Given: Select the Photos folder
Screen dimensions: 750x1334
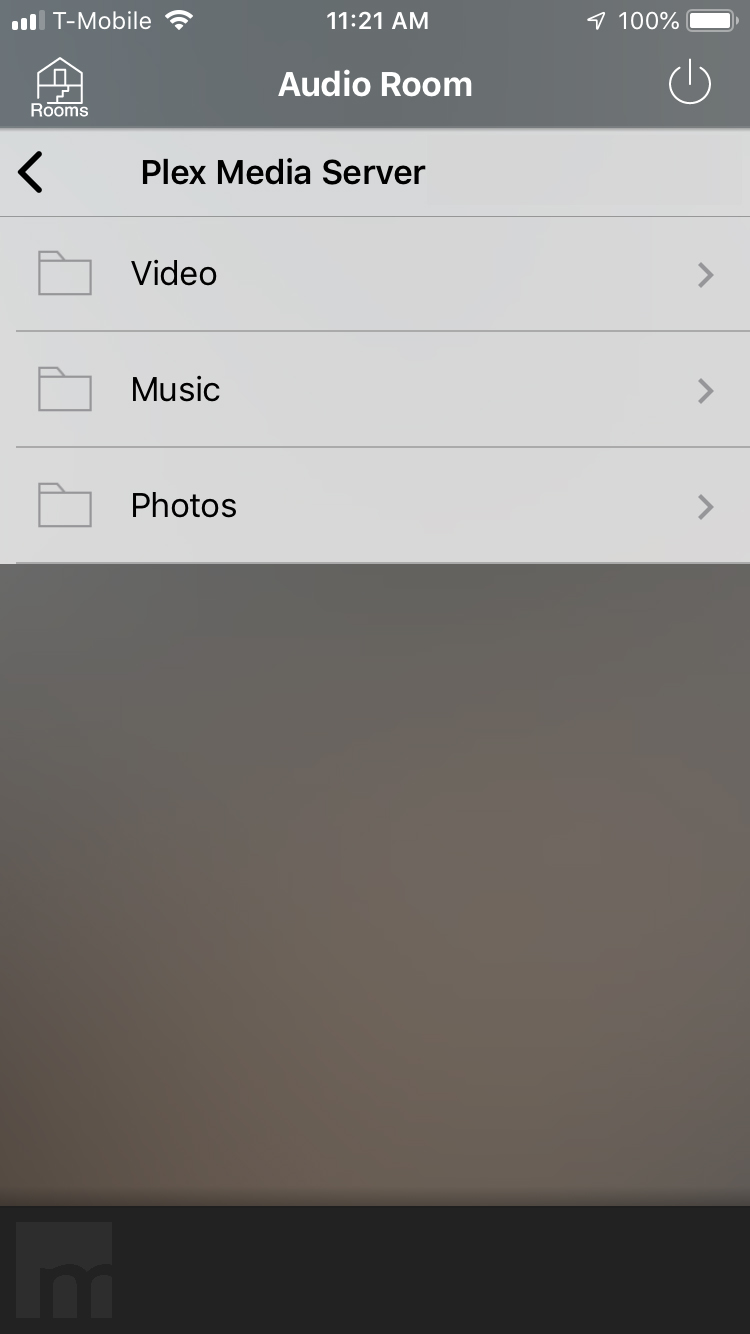Looking at the screenshot, I should [375, 506].
